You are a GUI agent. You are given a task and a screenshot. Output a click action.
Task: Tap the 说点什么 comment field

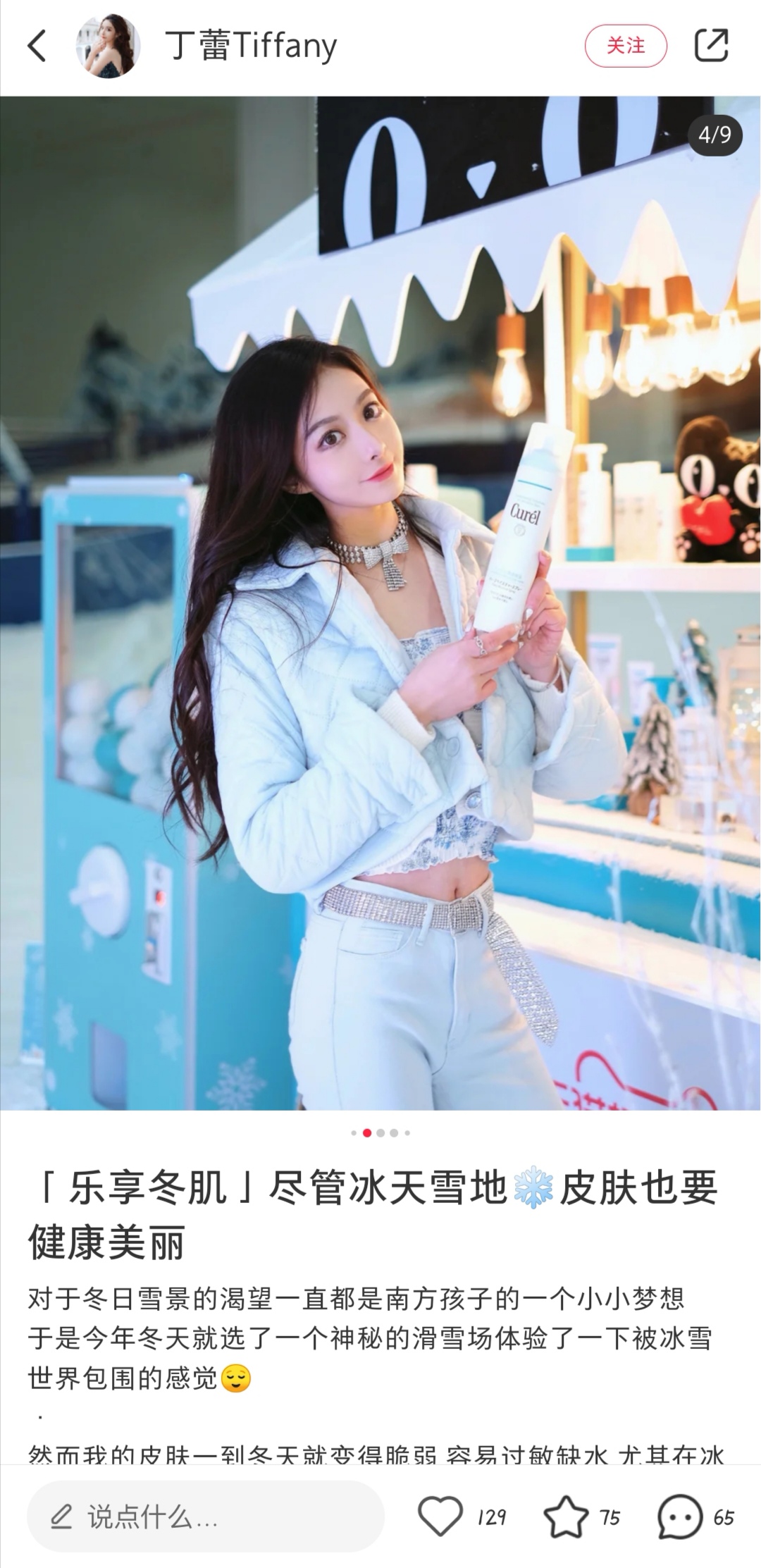(204, 1517)
